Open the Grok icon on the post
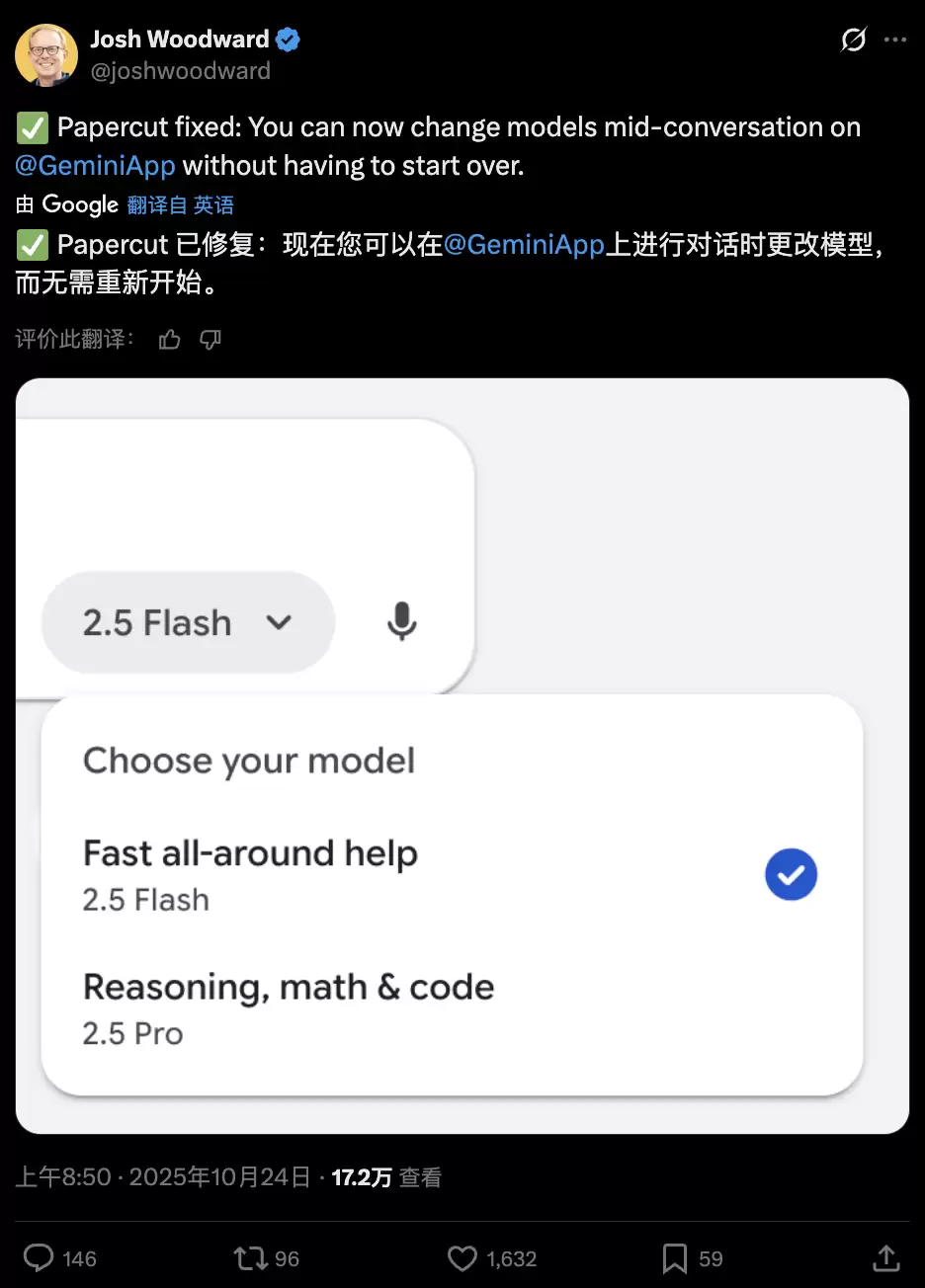 point(853,40)
